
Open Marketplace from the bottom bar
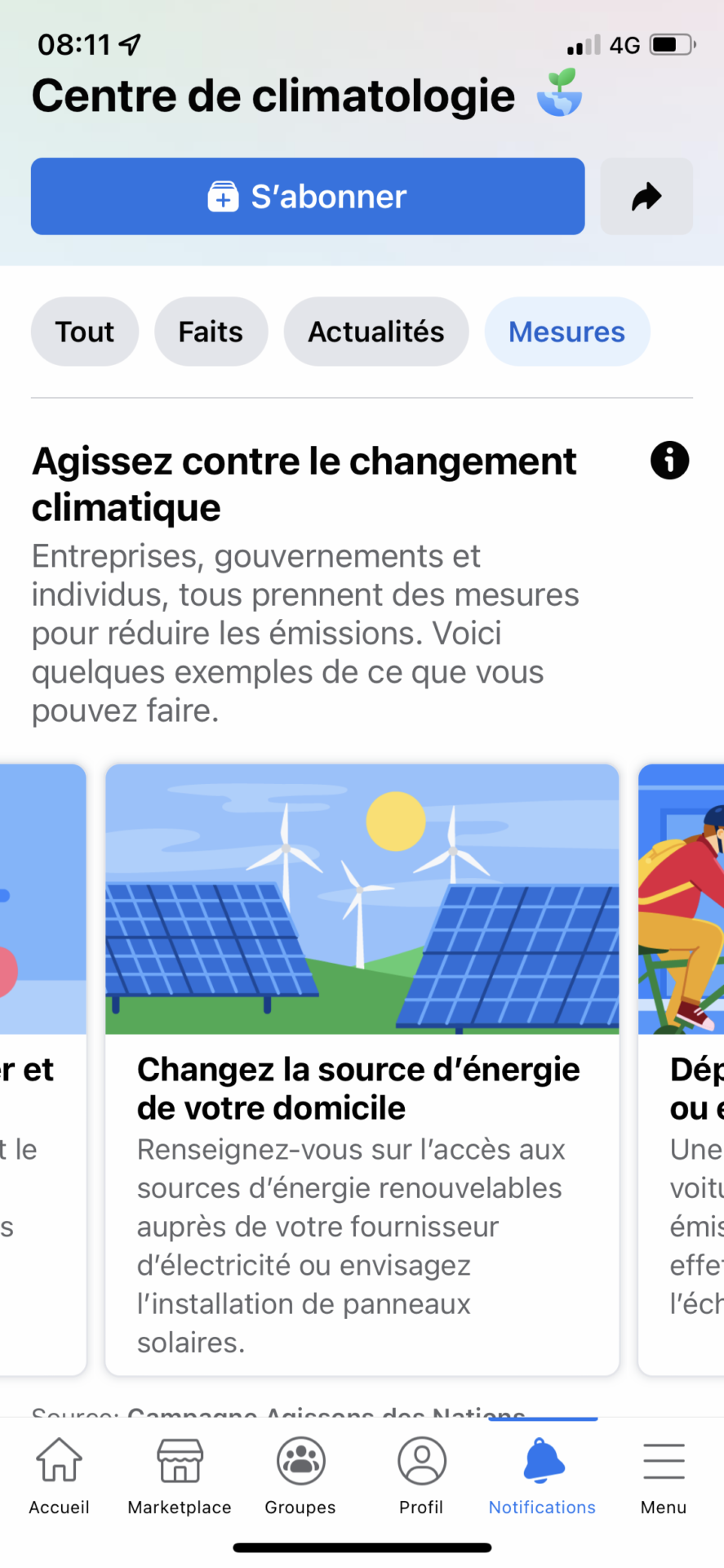(180, 1475)
